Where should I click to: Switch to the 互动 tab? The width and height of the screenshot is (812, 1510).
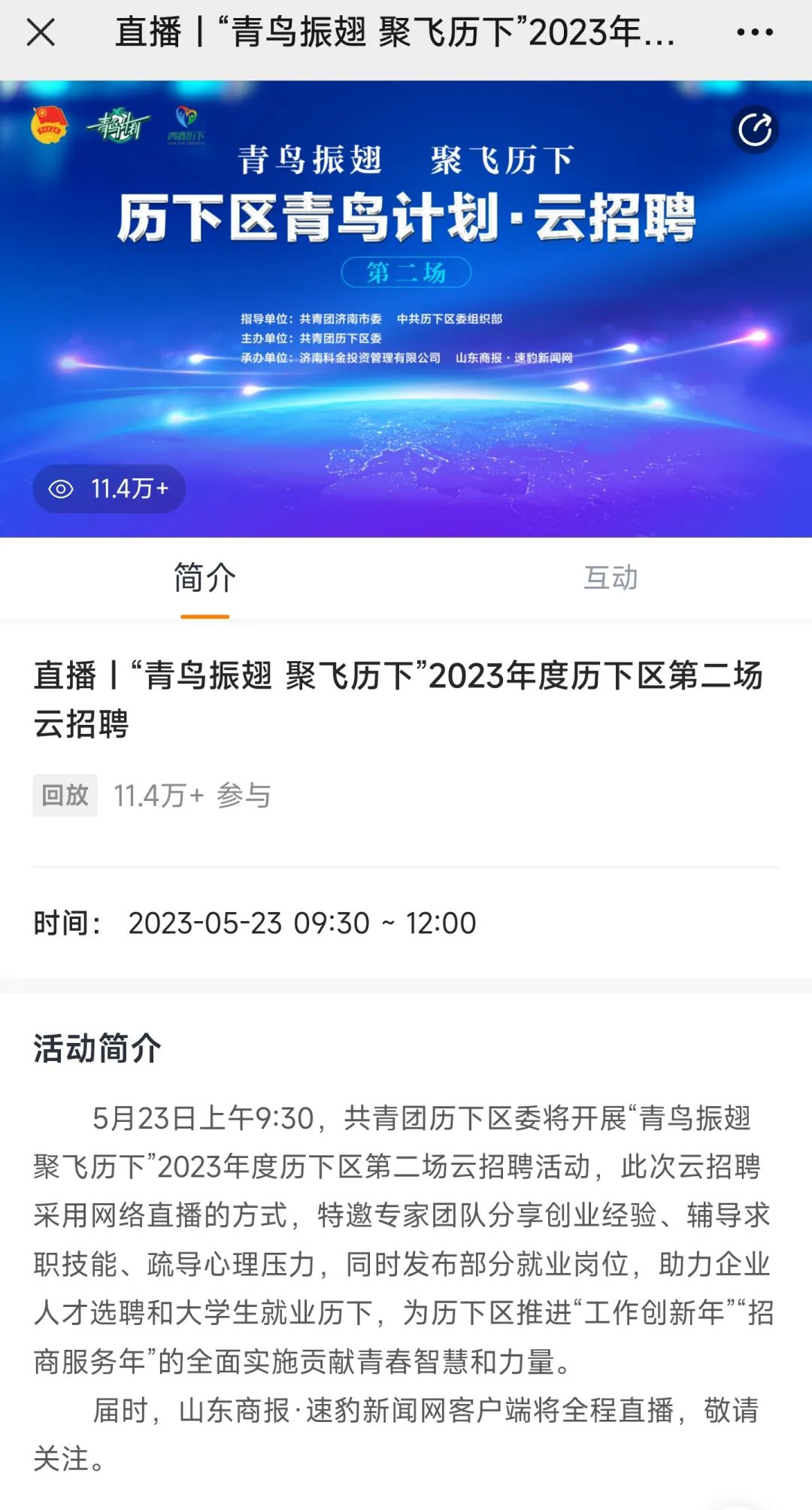pos(611,578)
